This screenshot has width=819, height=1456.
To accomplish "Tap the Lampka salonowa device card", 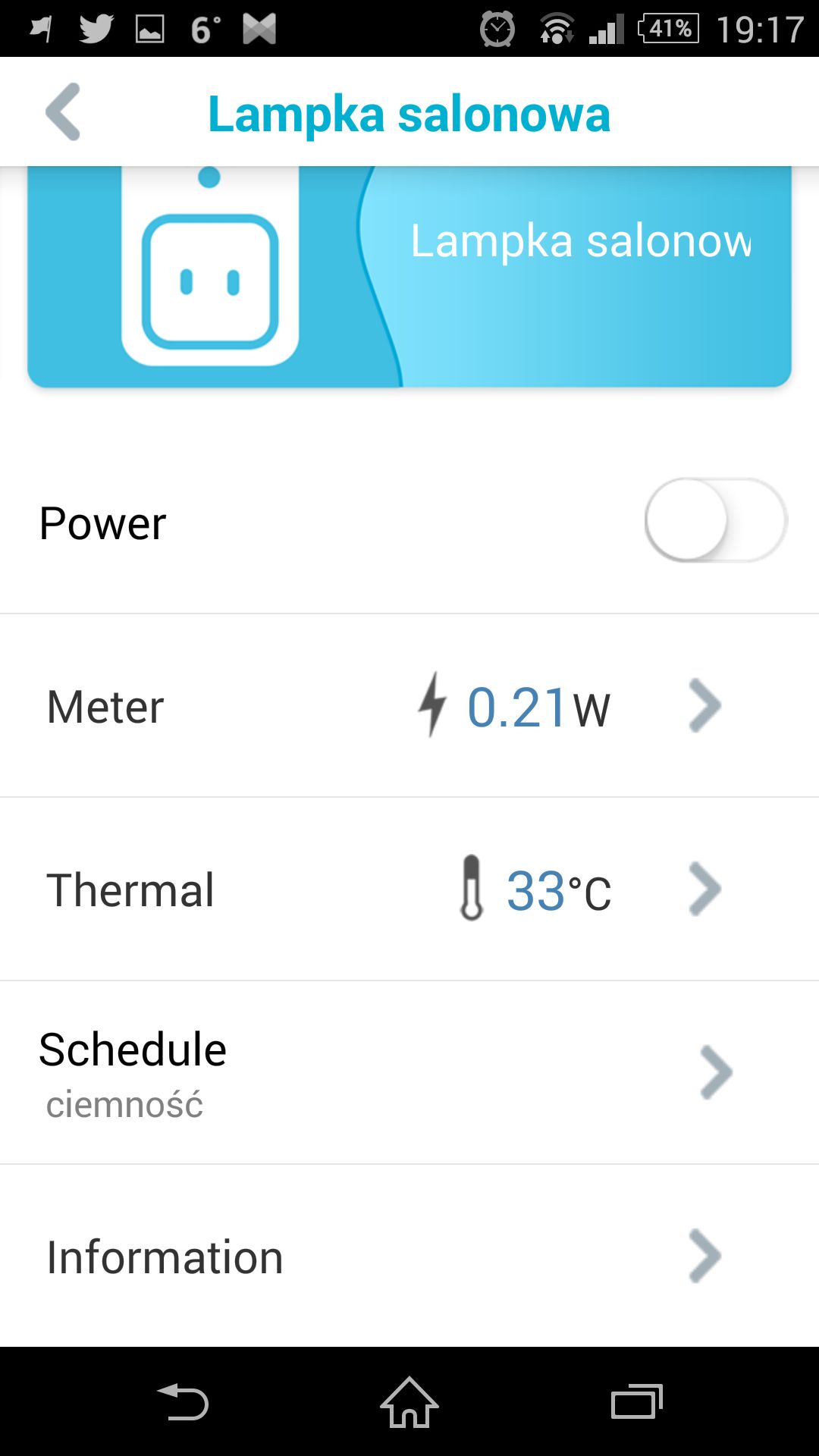I will (409, 277).
